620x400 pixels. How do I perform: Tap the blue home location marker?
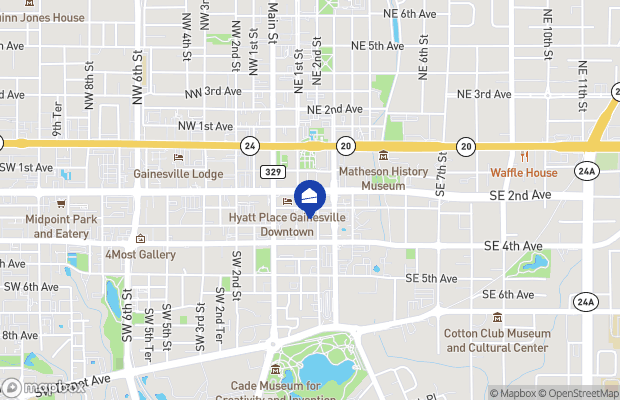310,193
